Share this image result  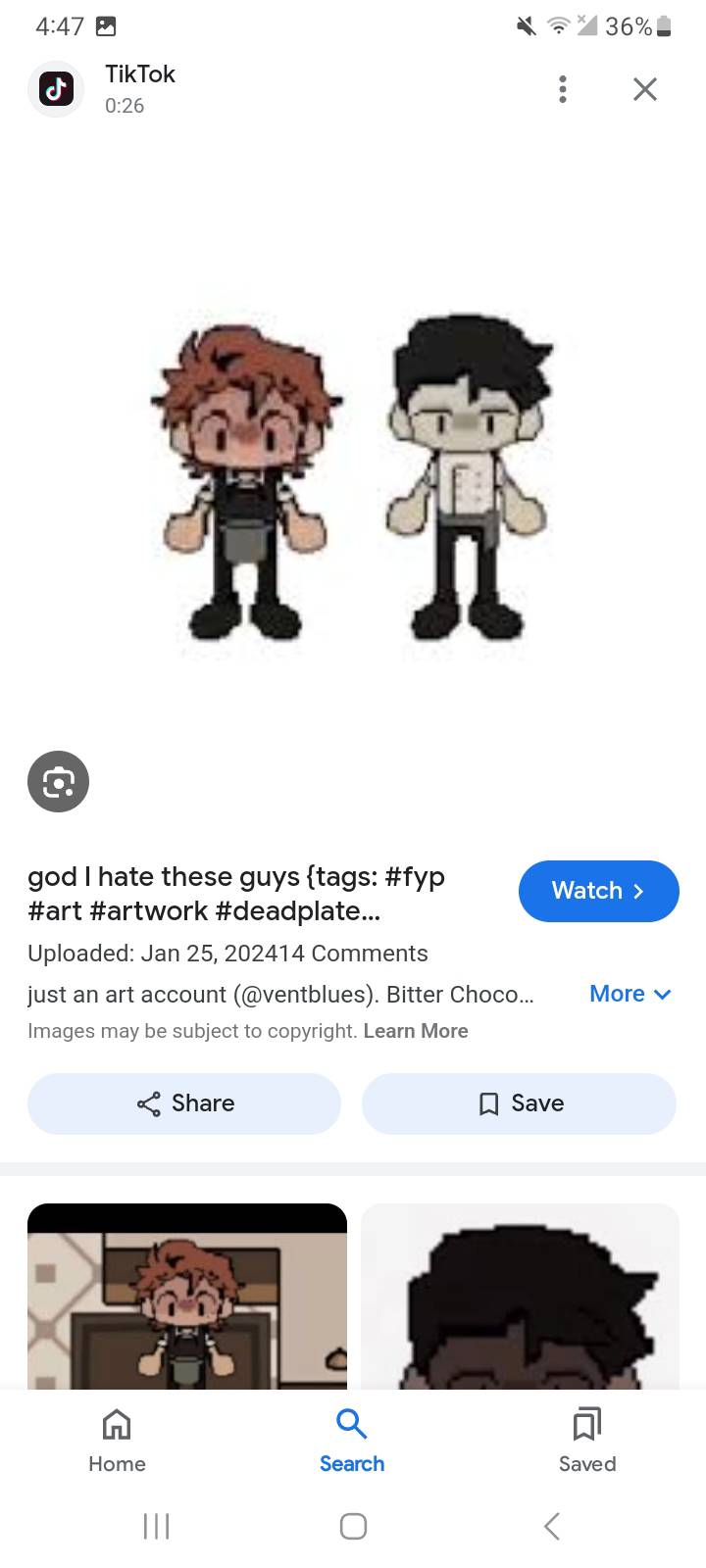(184, 1103)
